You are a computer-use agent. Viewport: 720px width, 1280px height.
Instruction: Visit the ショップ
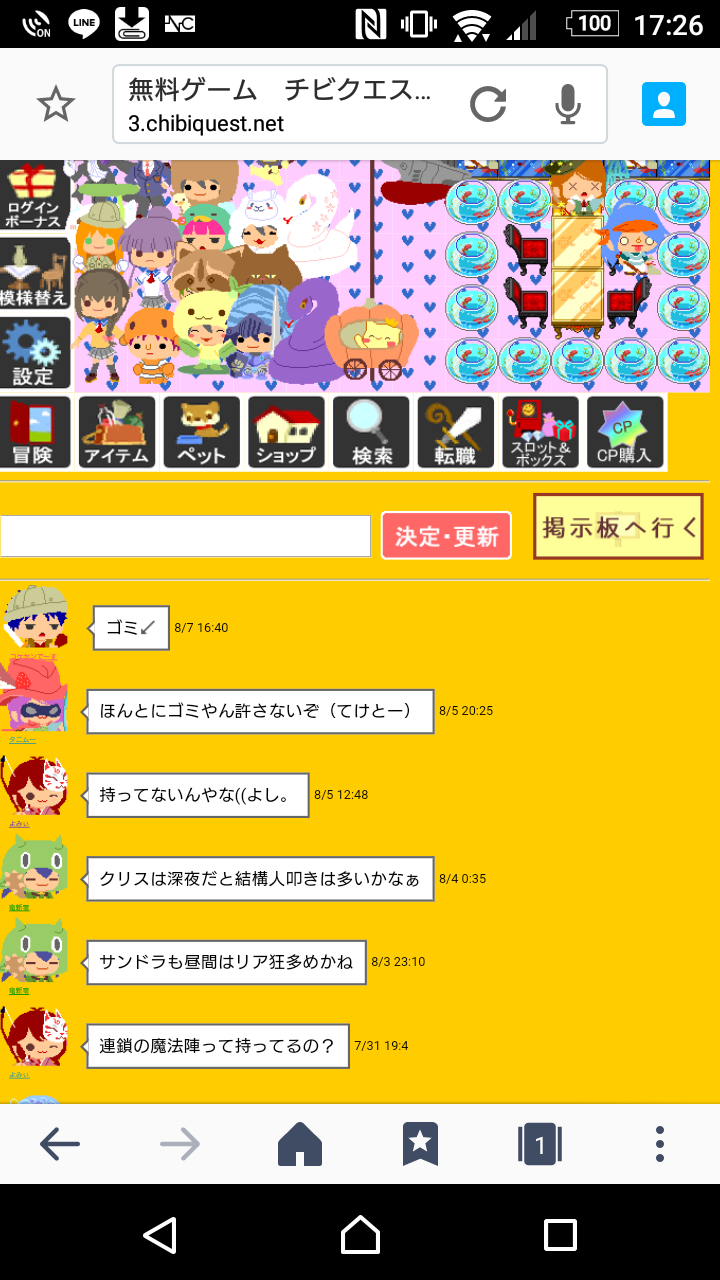point(286,432)
